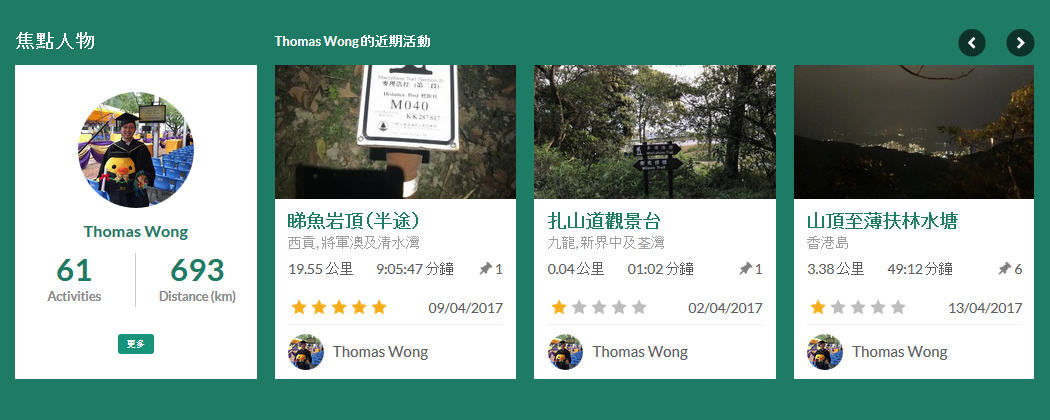Open the 扎山道觀景台 activity title

pos(604,220)
